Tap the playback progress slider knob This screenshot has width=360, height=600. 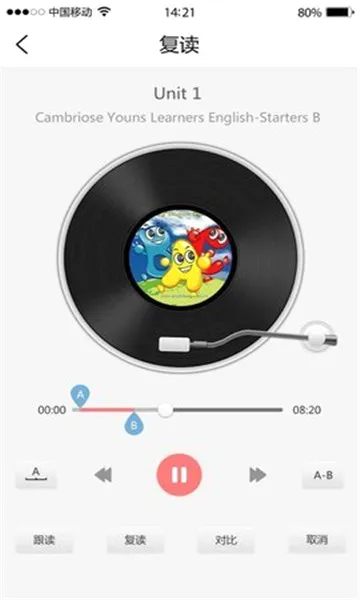pos(165,410)
